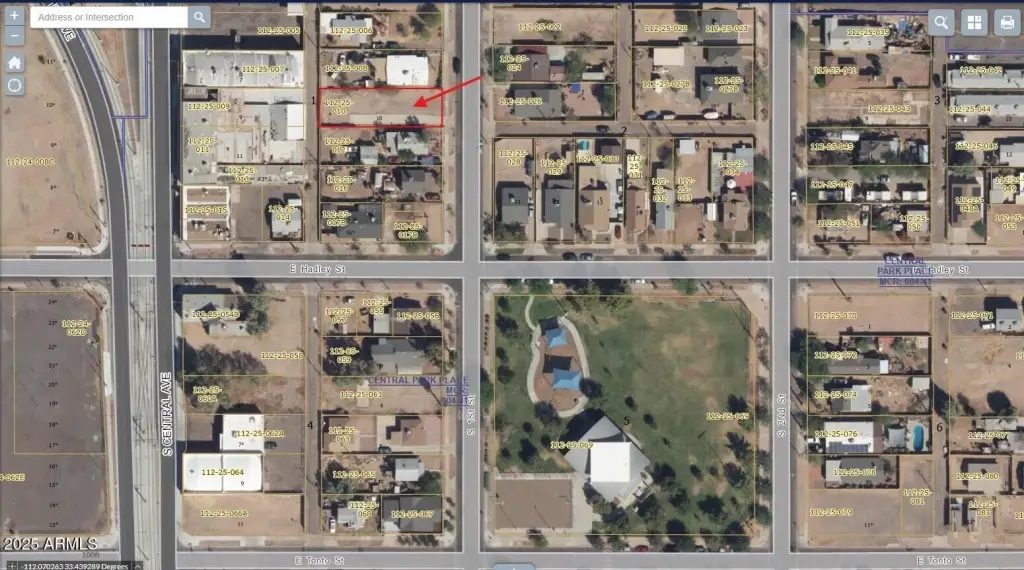
Task: Focus the Address or Intersection field
Action: click(108, 17)
